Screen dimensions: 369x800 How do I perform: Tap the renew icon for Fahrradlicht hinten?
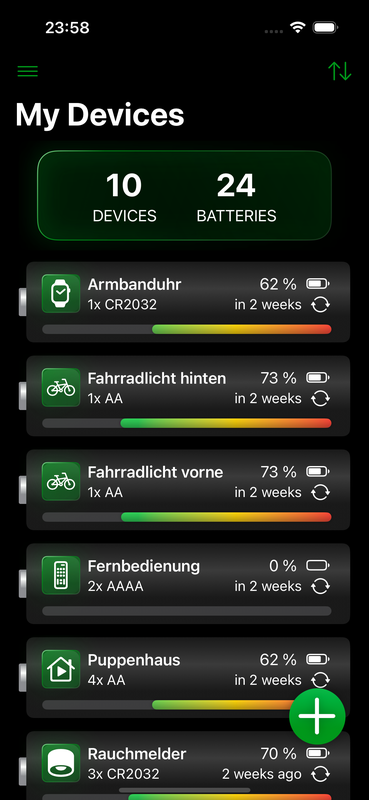[x=320, y=398]
